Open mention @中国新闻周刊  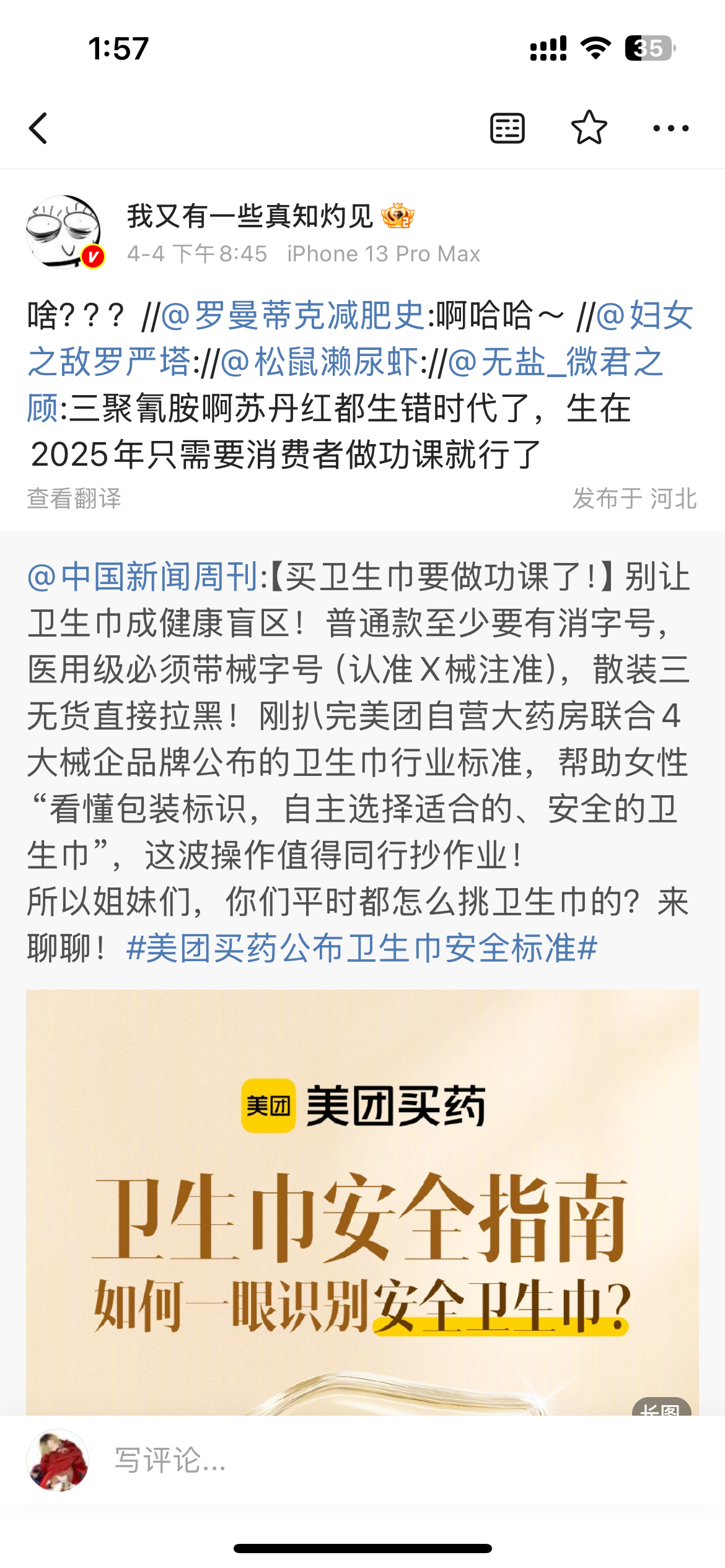pos(143,577)
